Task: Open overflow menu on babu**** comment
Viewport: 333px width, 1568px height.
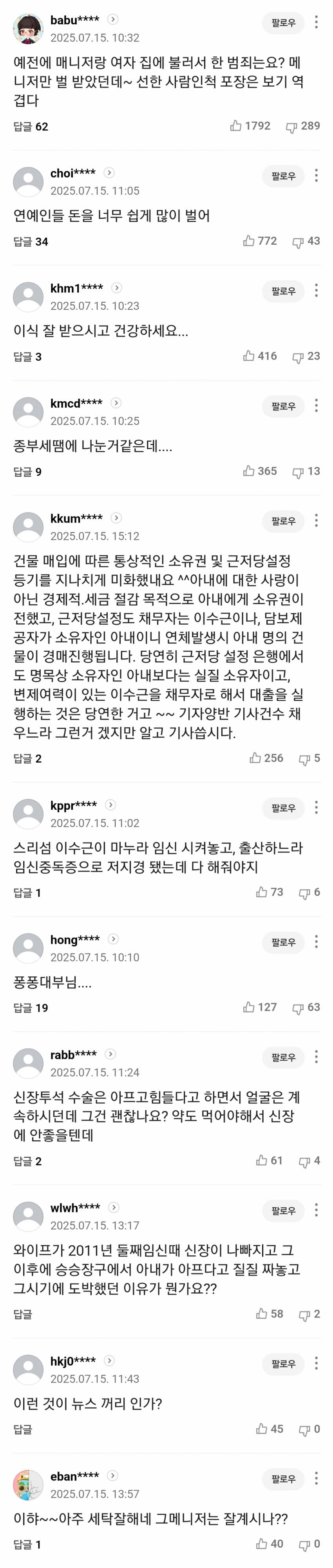Action: [x=316, y=22]
